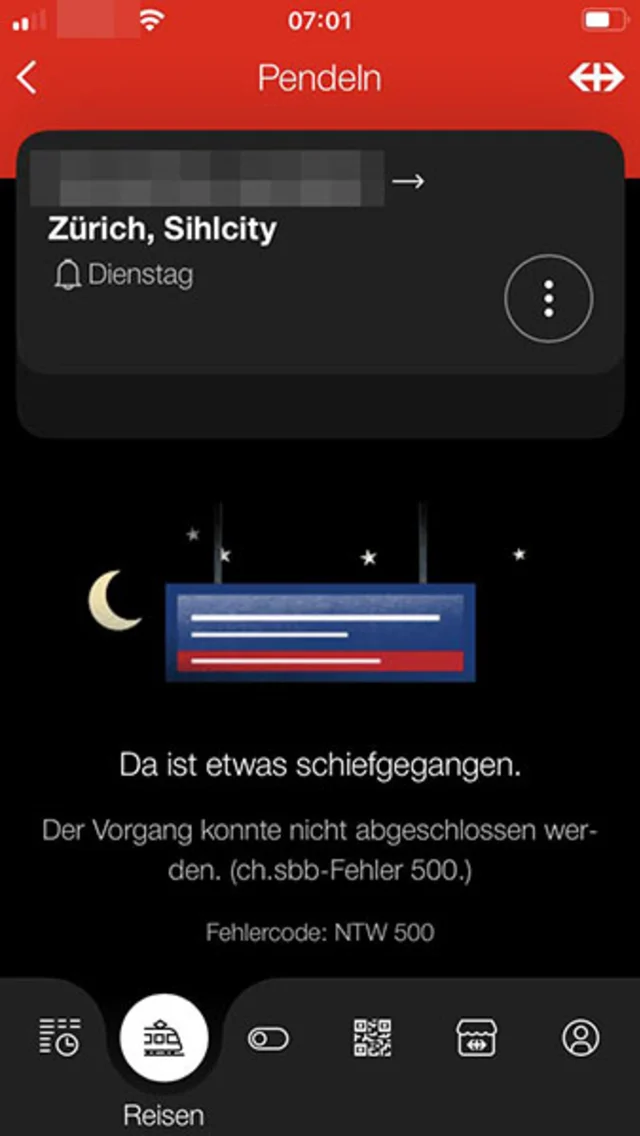Image resolution: width=640 pixels, height=1136 pixels.
Task: Open the three-dot menu on the Zürich, Sihlcity card
Action: point(548,298)
